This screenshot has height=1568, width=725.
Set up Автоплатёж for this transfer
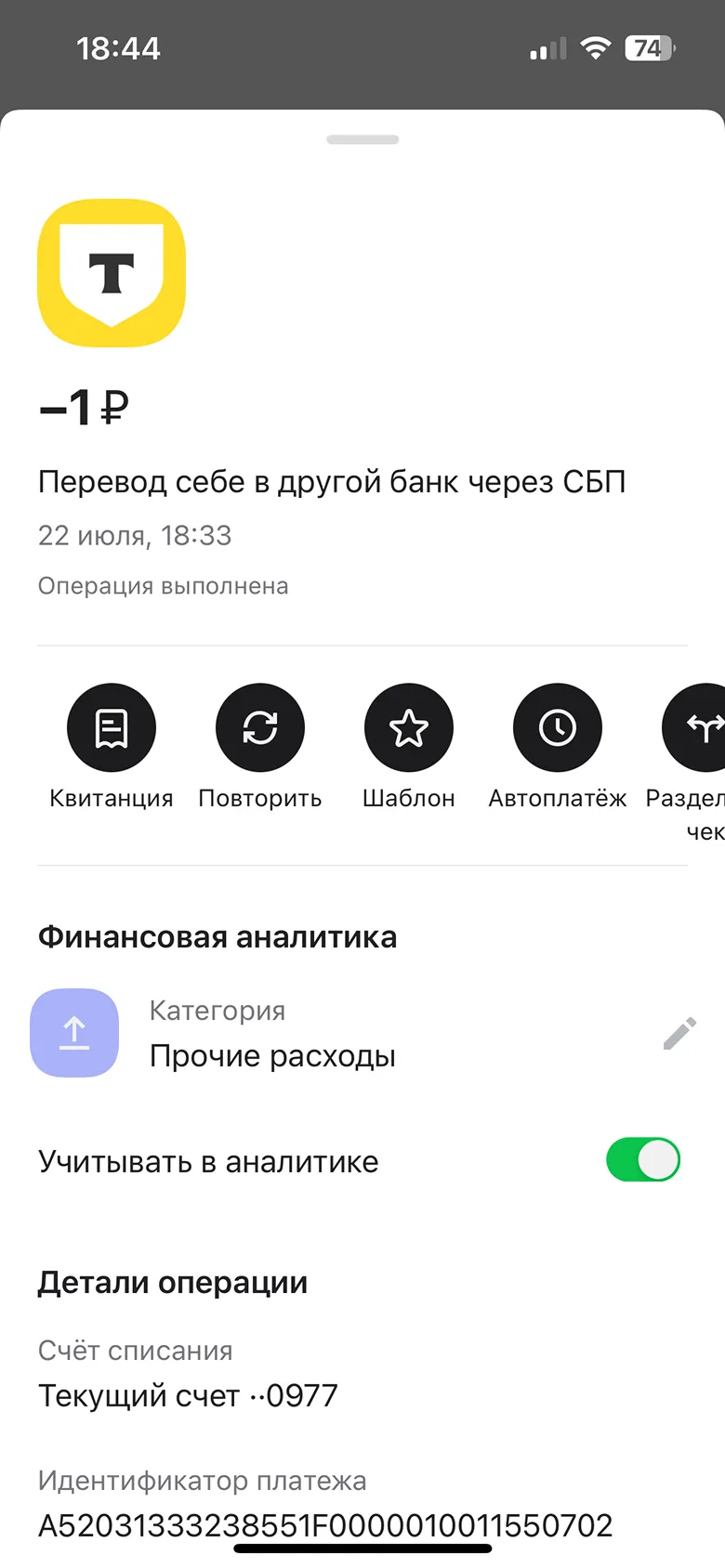(x=558, y=727)
